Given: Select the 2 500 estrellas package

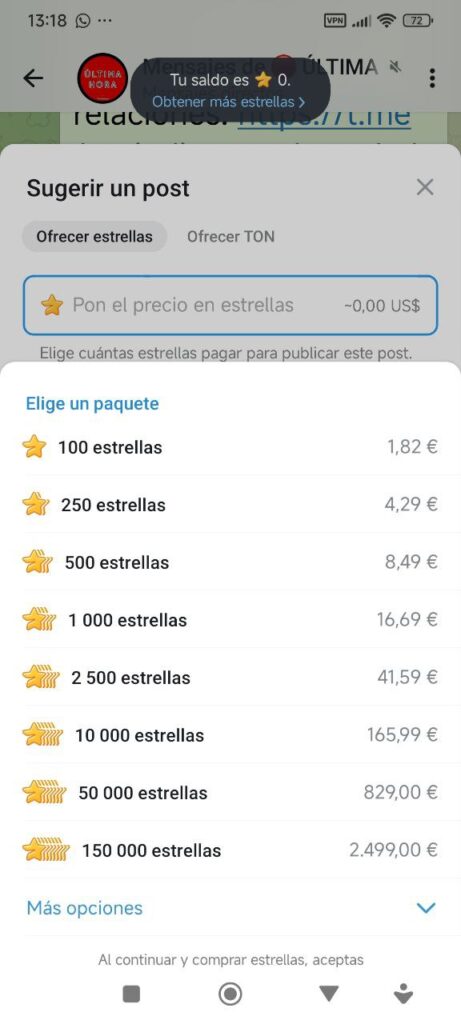Looking at the screenshot, I should click(230, 677).
